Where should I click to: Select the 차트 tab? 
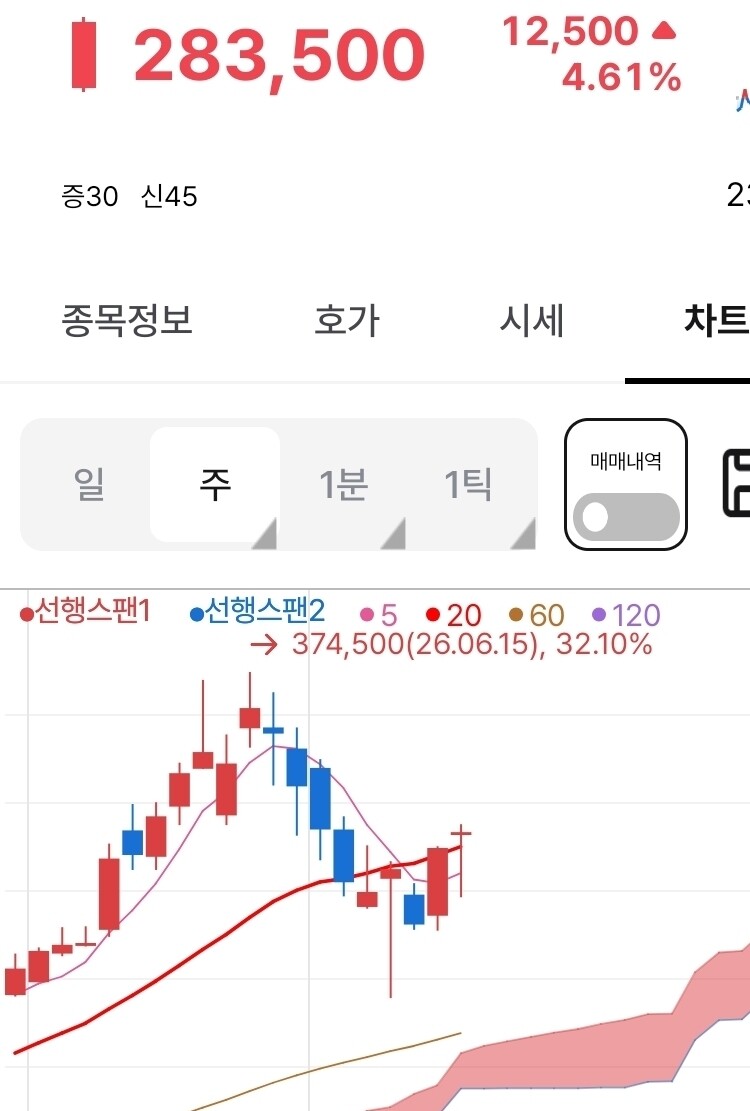point(716,320)
